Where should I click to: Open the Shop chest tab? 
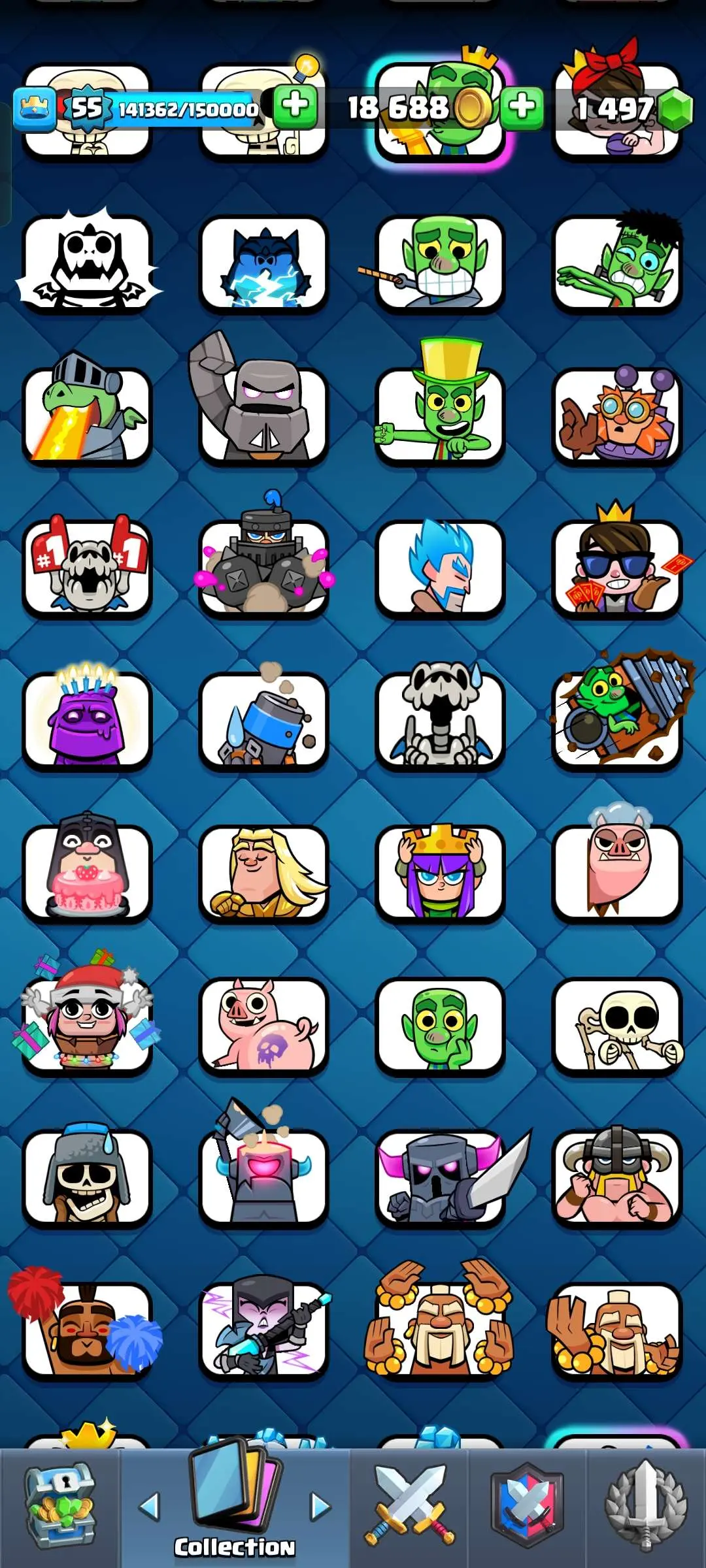(x=60, y=1505)
